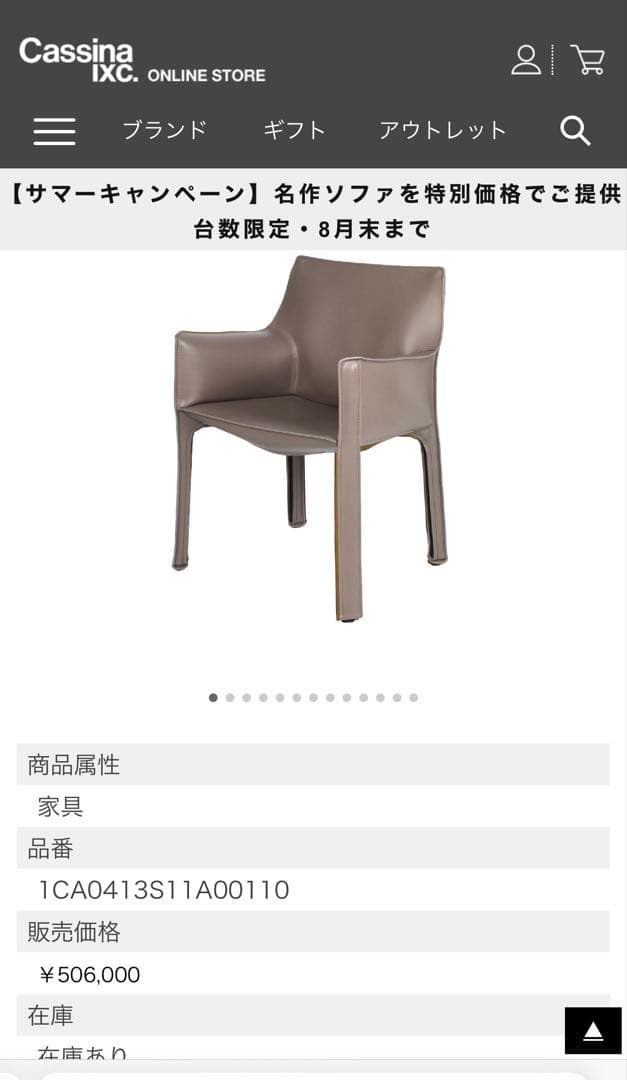Viewport: 627px width, 1080px height.
Task: Go to アウトレット section
Action: 443,130
